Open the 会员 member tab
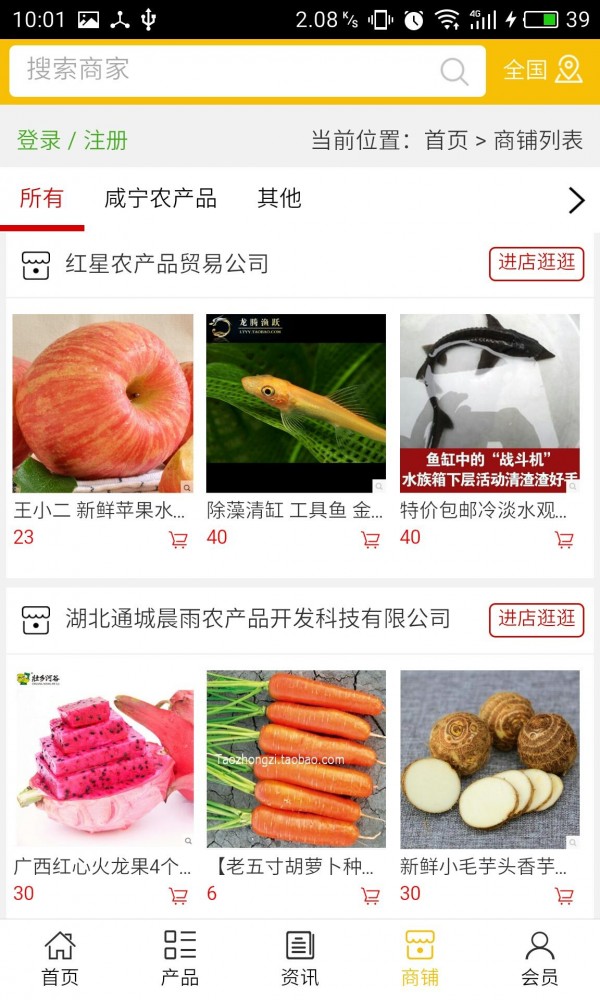The height and width of the screenshot is (1000, 600). tap(540, 958)
